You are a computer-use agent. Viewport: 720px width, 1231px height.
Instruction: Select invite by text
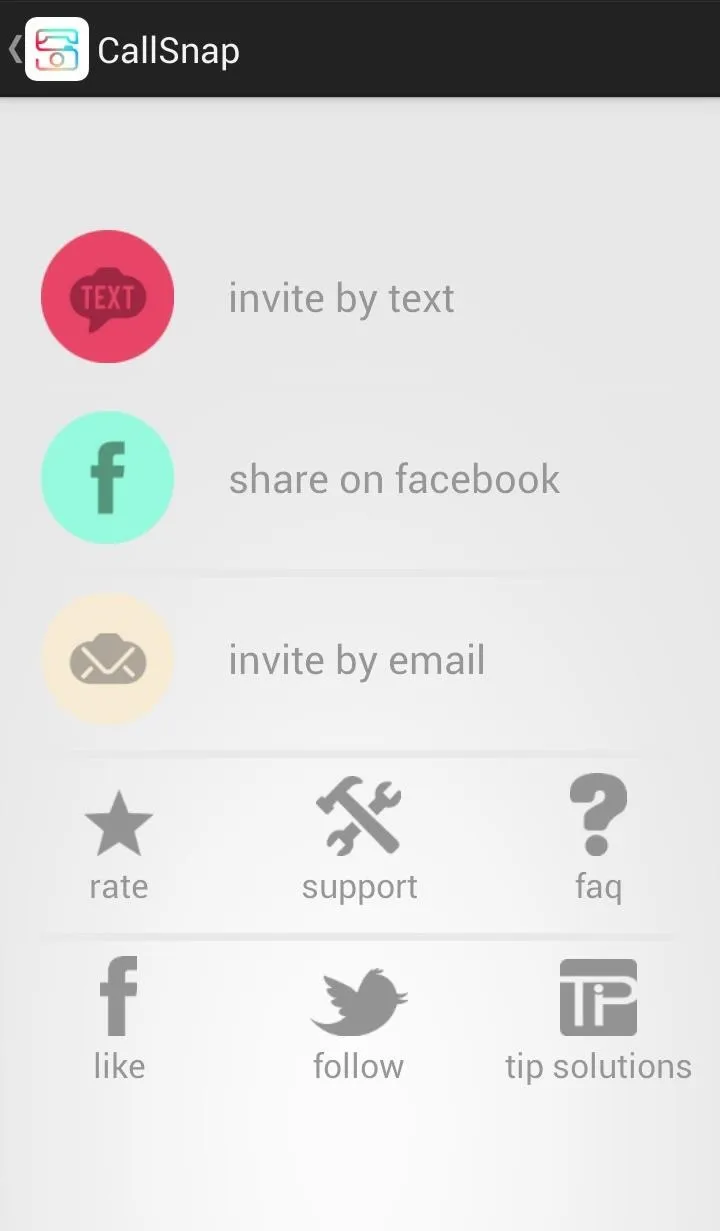click(360, 297)
